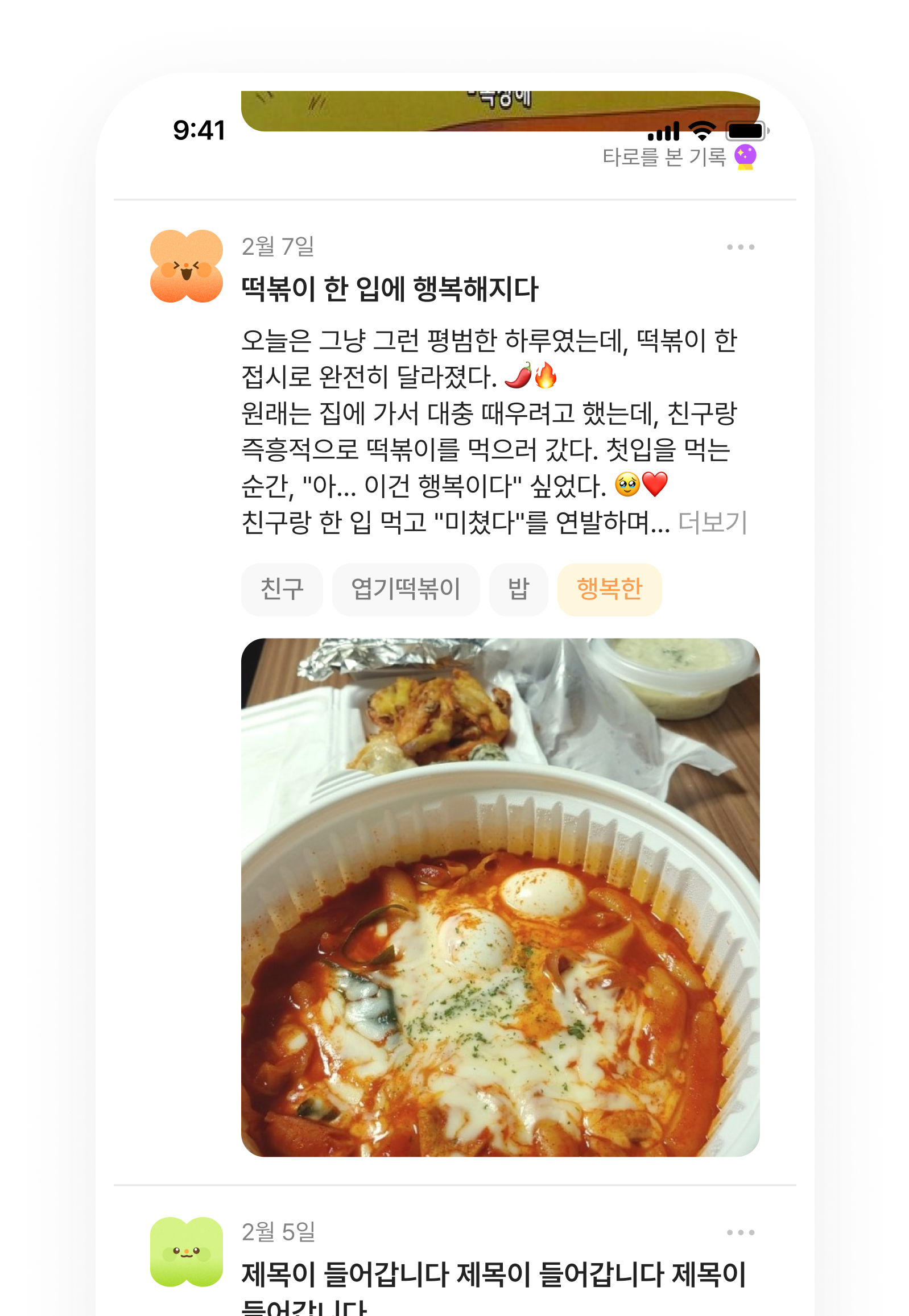Image resolution: width=909 pixels, height=1316 pixels.
Task: Select the 친구 tag chip
Action: 282,589
